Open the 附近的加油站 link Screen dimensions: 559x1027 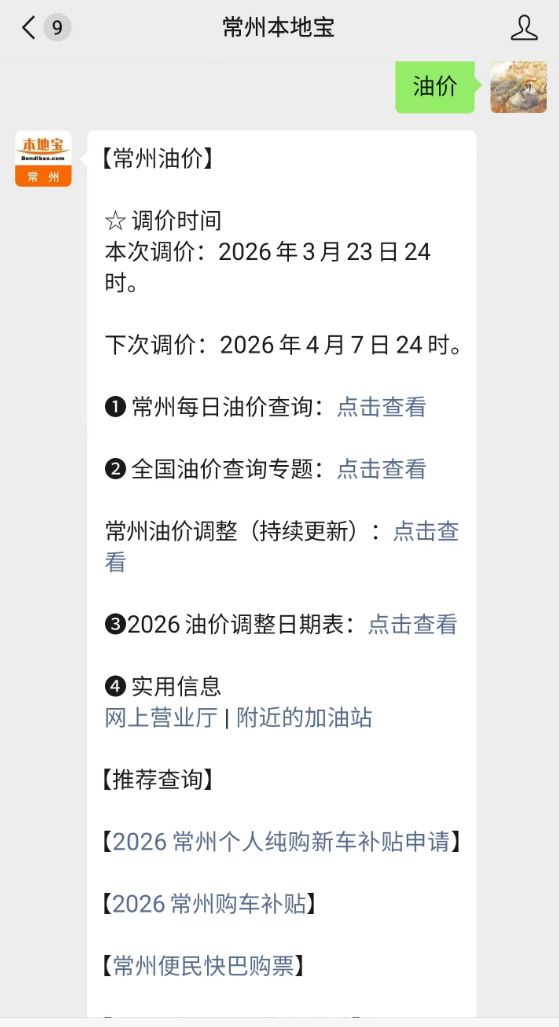[x=304, y=718]
